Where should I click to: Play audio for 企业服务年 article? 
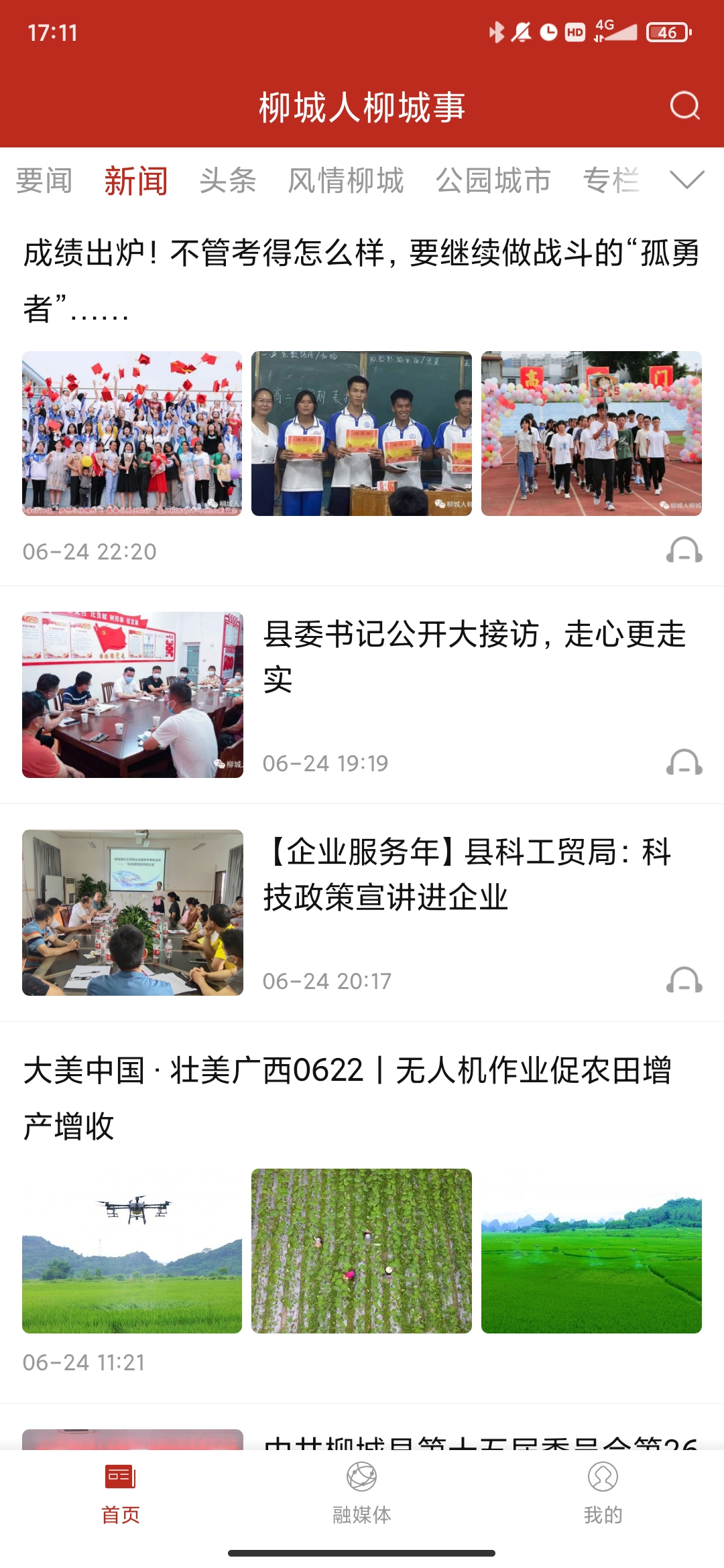(x=684, y=980)
